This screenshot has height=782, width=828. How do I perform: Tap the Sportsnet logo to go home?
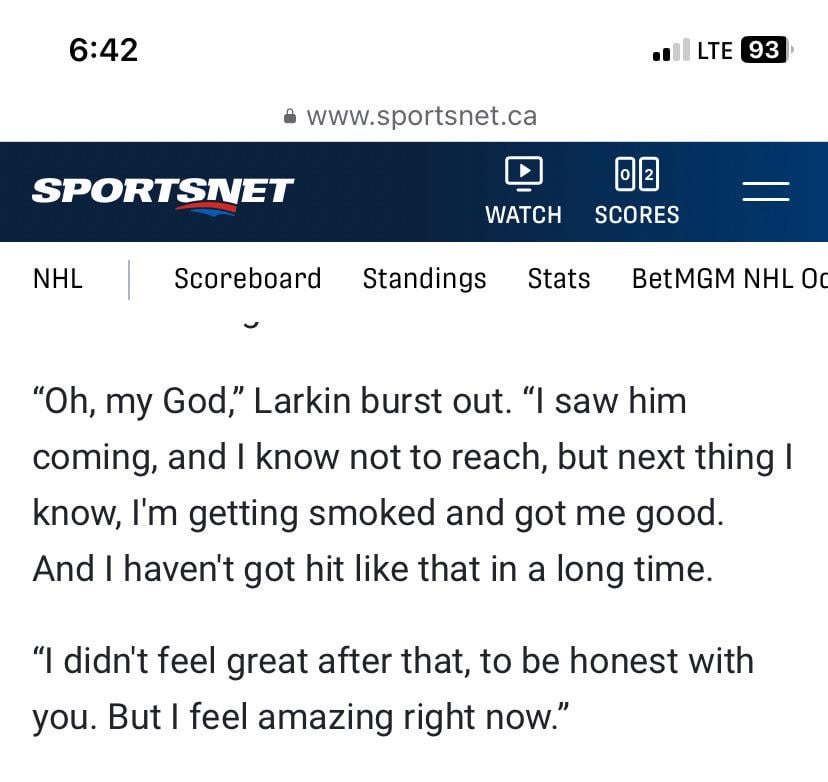pos(163,192)
